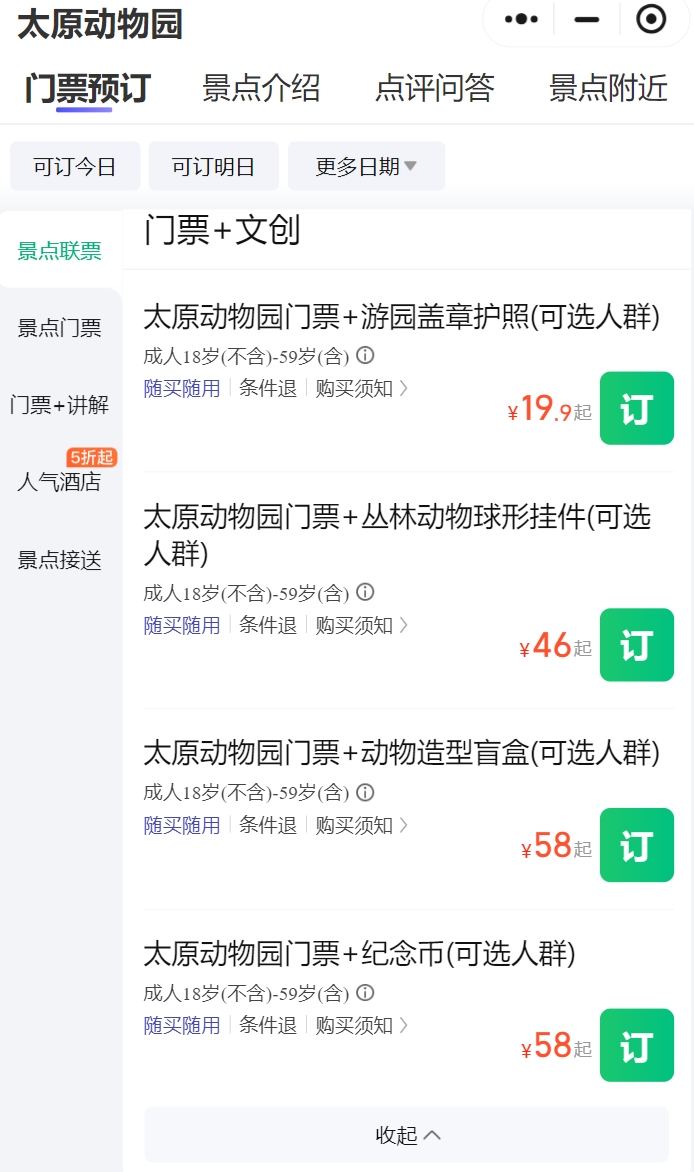Expand the 更多日期 dropdown
694x1172 pixels.
pyautogui.click(x=366, y=166)
